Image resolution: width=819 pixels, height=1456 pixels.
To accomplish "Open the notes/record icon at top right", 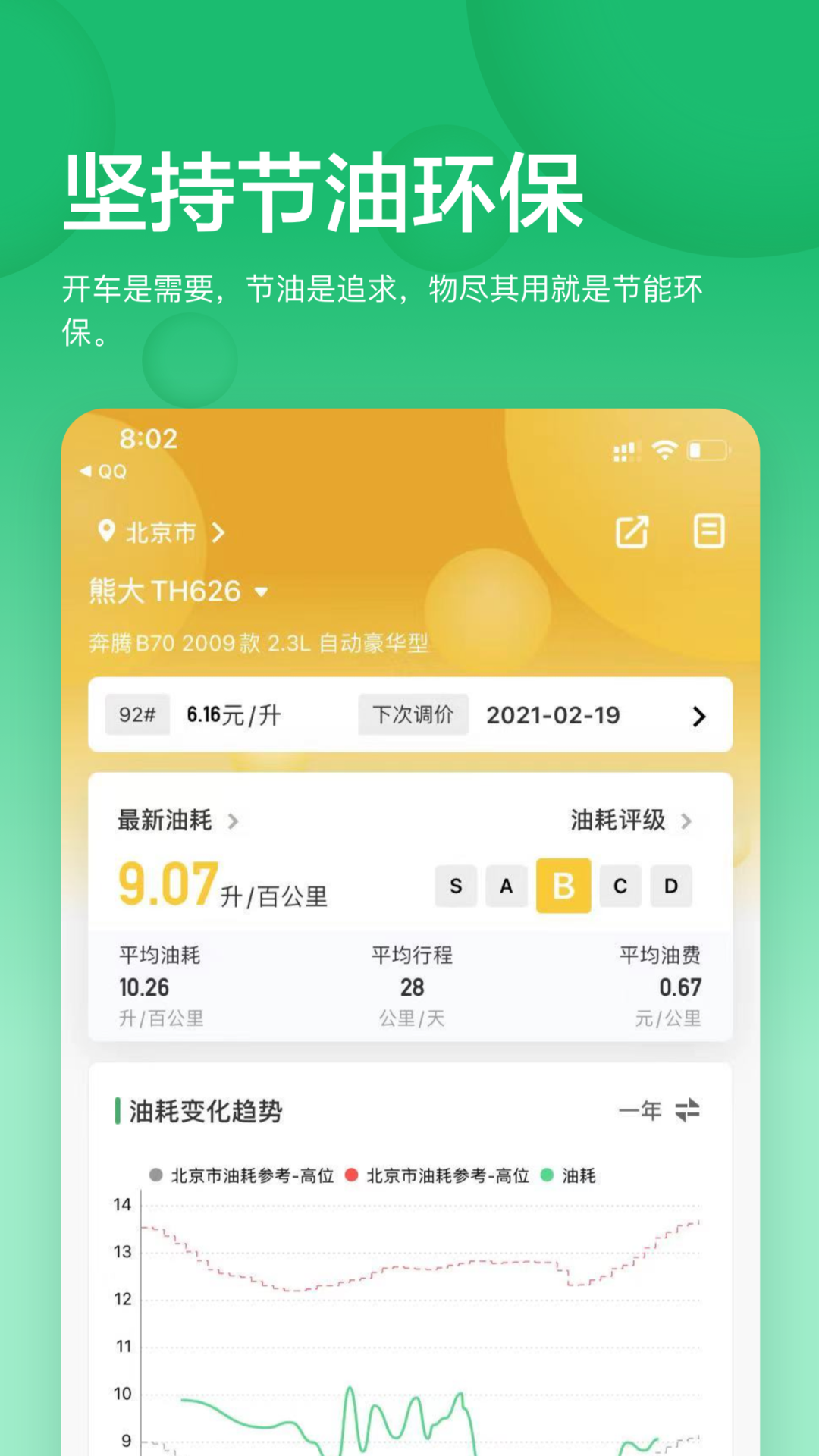I will point(708,531).
